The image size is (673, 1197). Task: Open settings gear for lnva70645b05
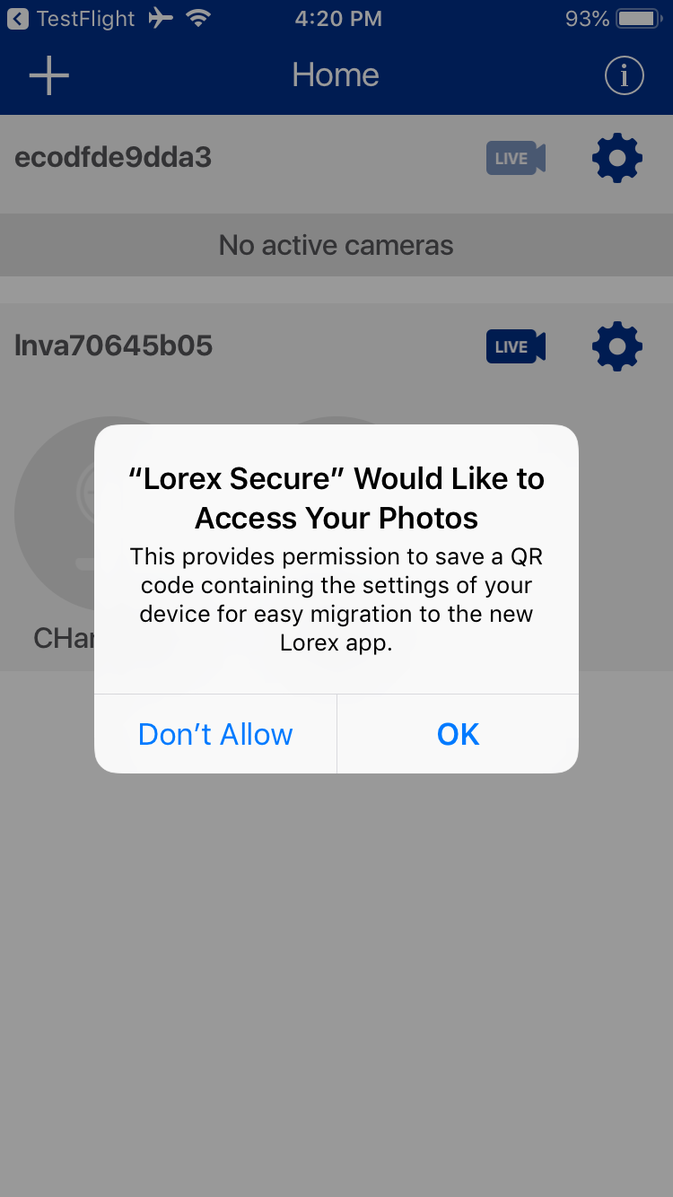tap(617, 347)
